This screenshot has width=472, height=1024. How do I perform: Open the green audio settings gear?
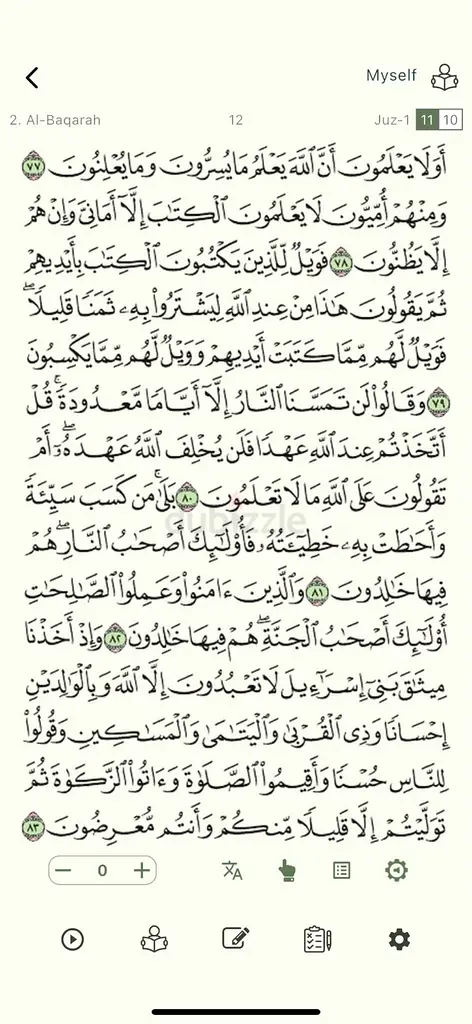pyautogui.click(x=396, y=871)
